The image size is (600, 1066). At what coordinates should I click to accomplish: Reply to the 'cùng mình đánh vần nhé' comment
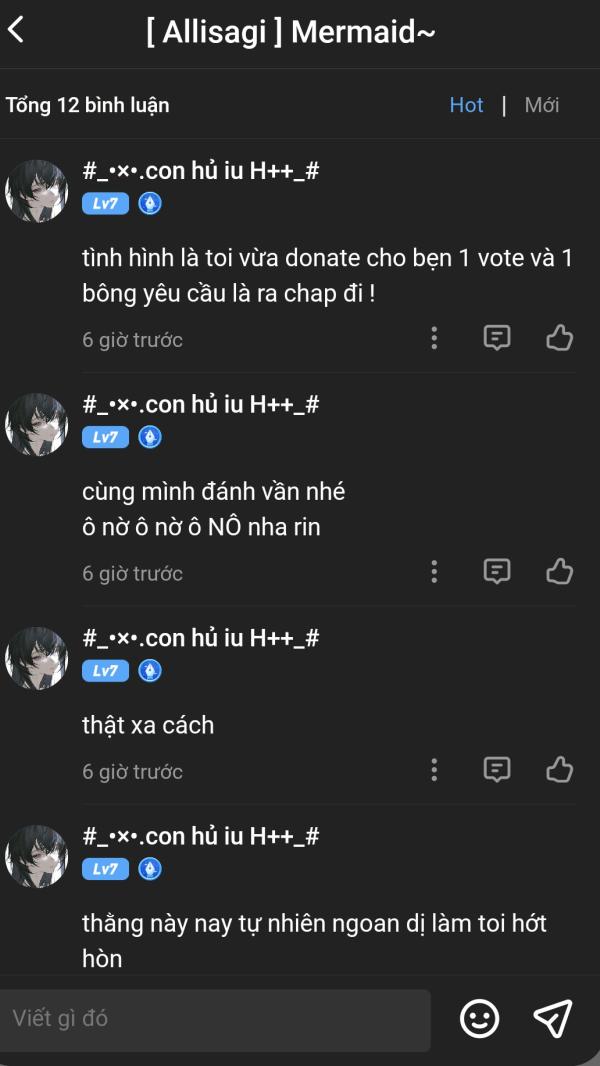[x=497, y=571]
